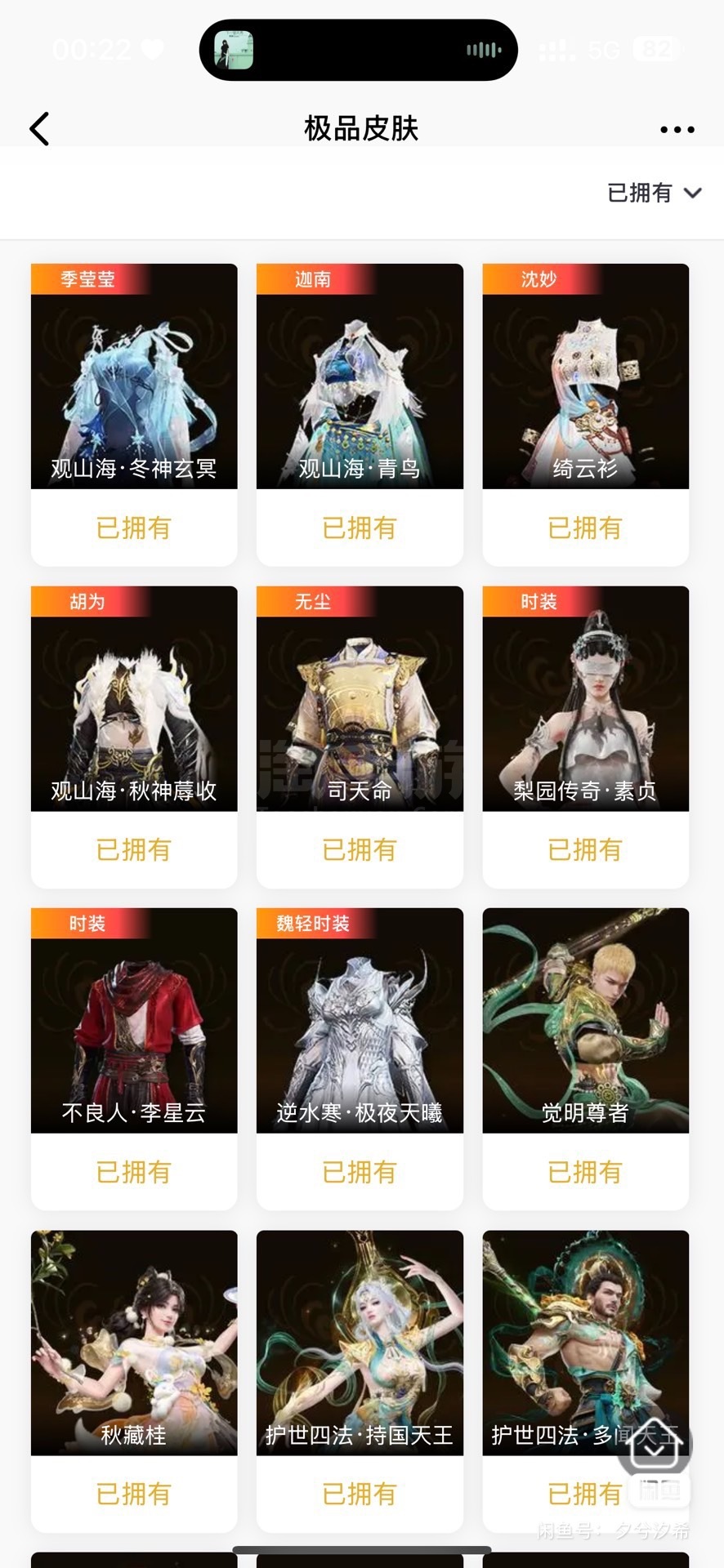This screenshot has width=724, height=1568.
Task: Expand the 已拥有 filter dropdown
Action: (x=654, y=193)
